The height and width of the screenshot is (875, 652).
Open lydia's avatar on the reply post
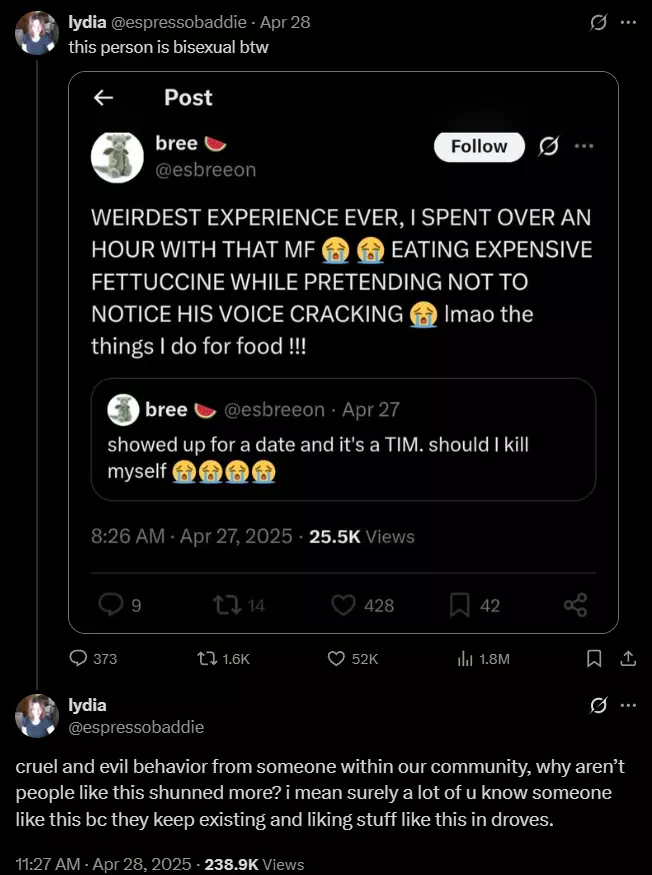click(x=36, y=716)
